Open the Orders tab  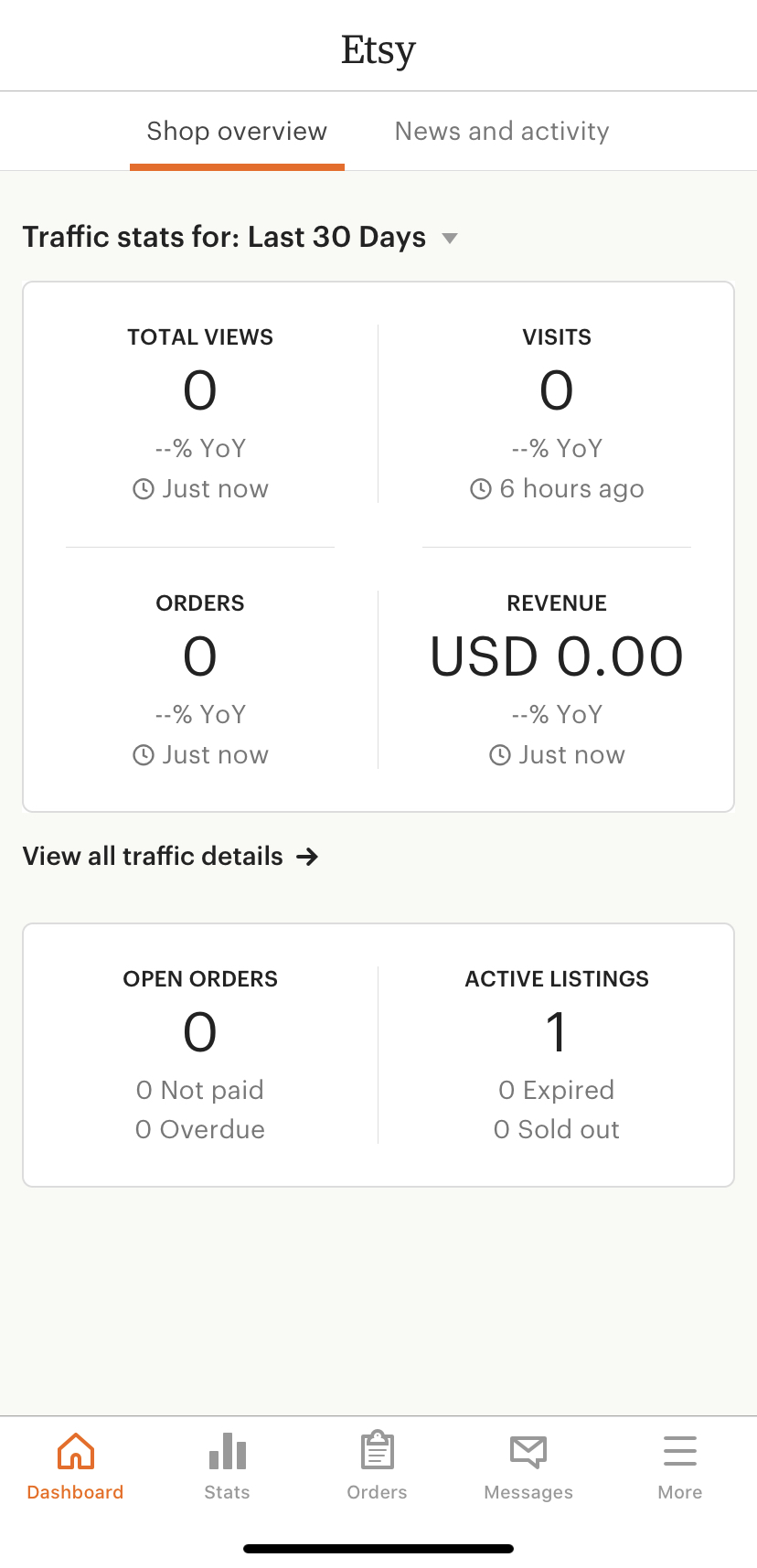click(x=377, y=1466)
